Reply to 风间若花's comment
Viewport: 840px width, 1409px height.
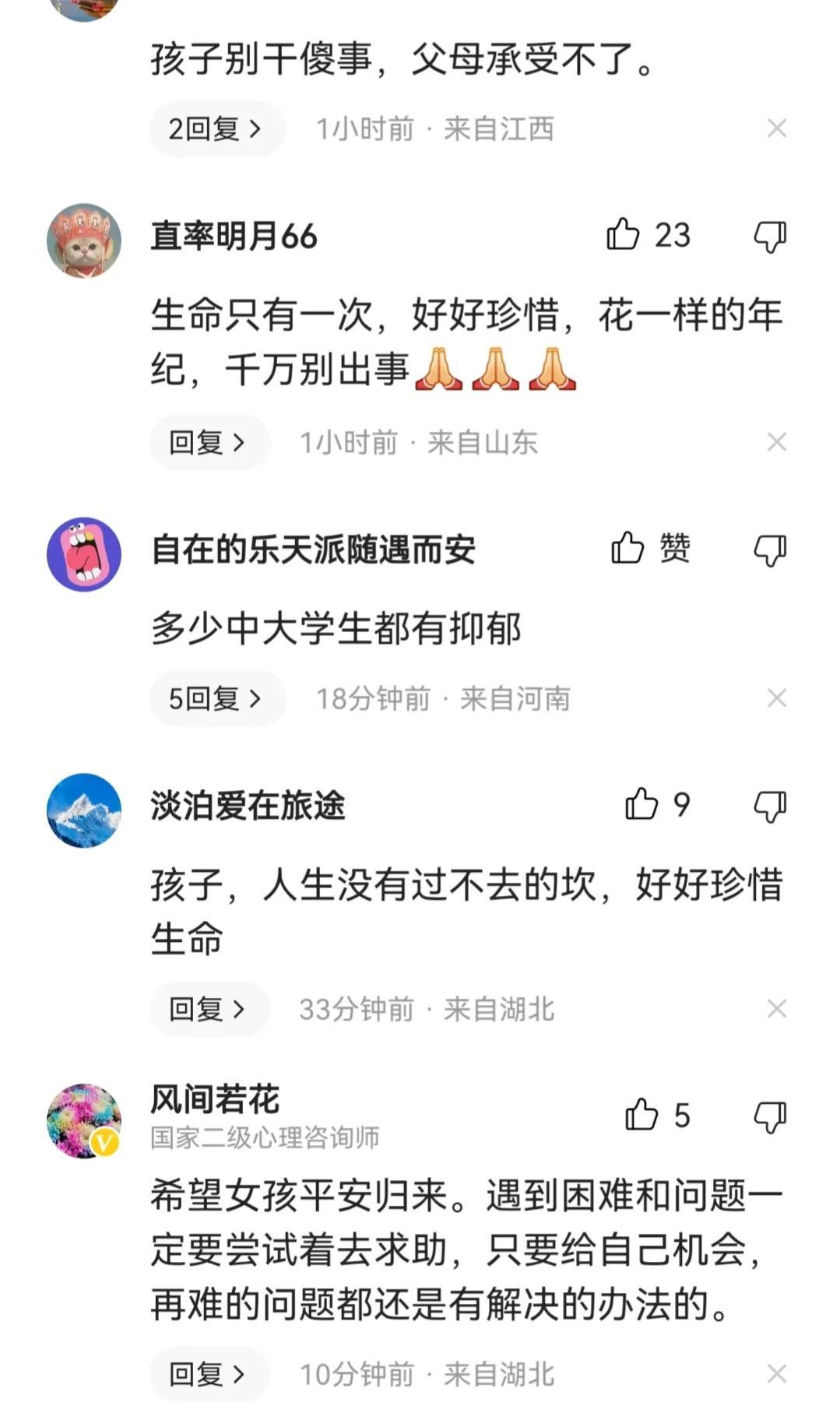(x=209, y=1374)
